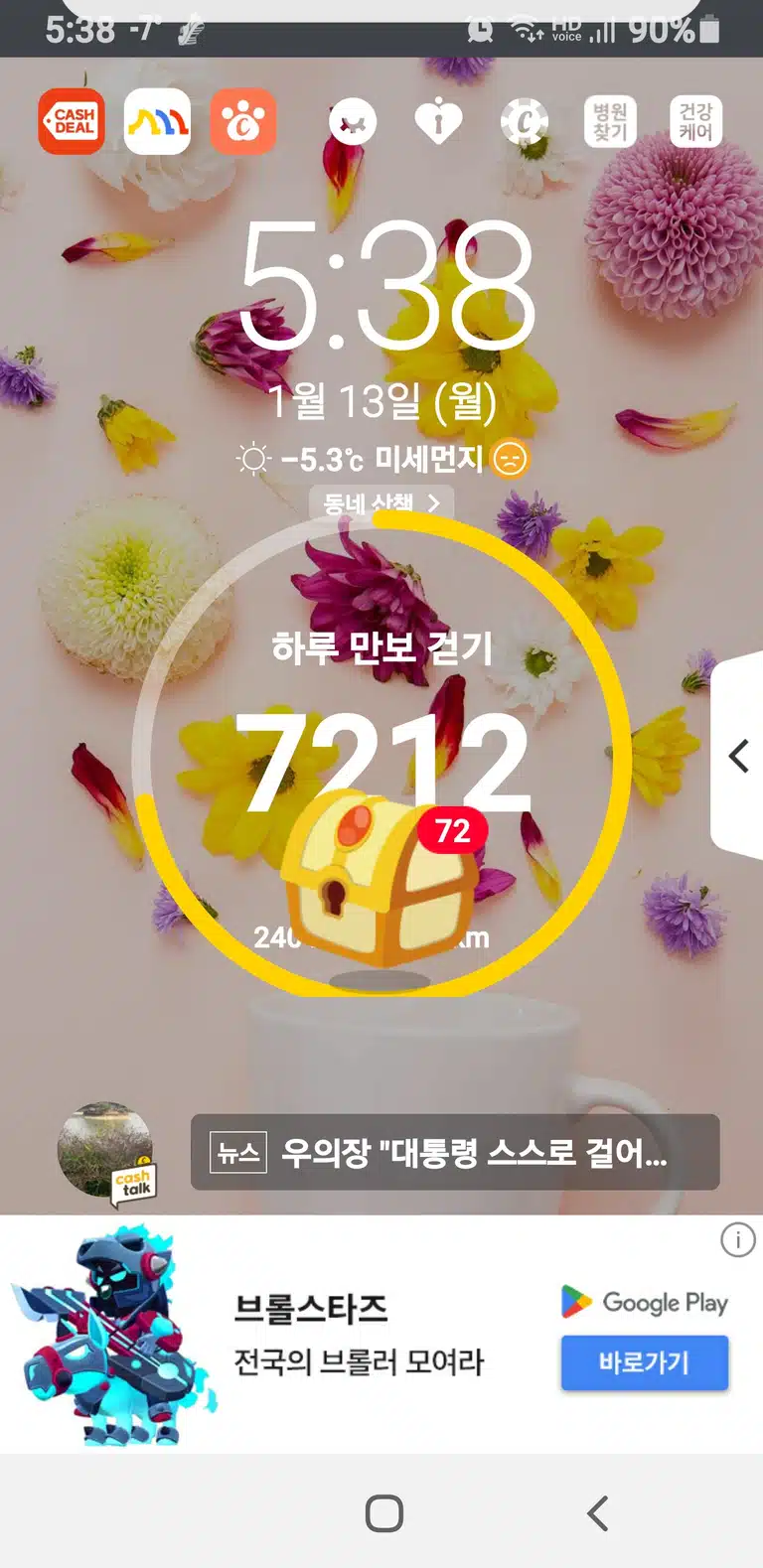Expand the side panel arrow handle

(x=737, y=756)
